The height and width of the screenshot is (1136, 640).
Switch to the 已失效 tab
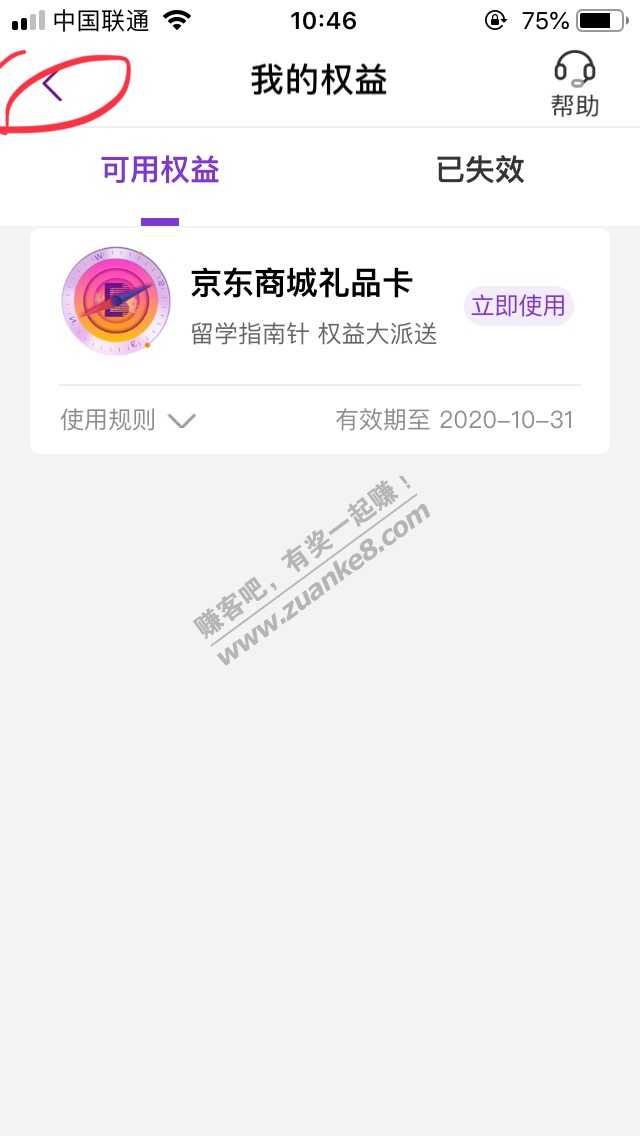[x=480, y=171]
